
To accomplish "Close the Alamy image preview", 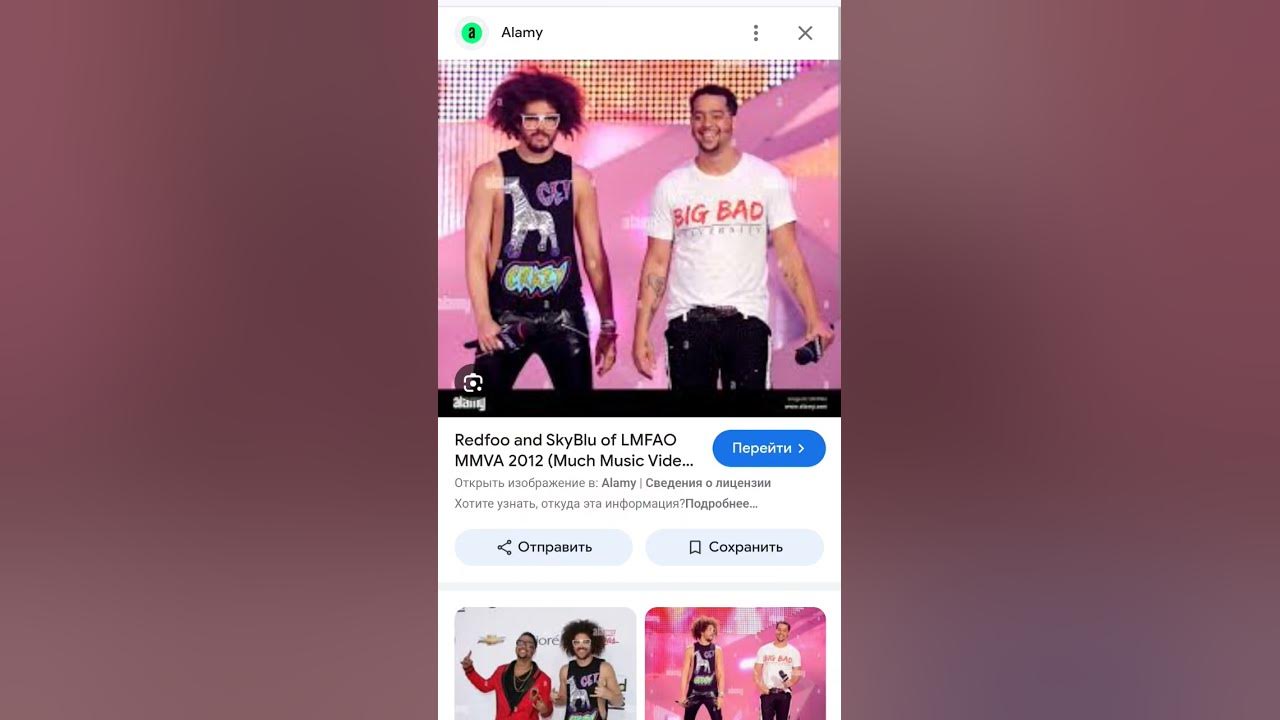I will pos(805,33).
